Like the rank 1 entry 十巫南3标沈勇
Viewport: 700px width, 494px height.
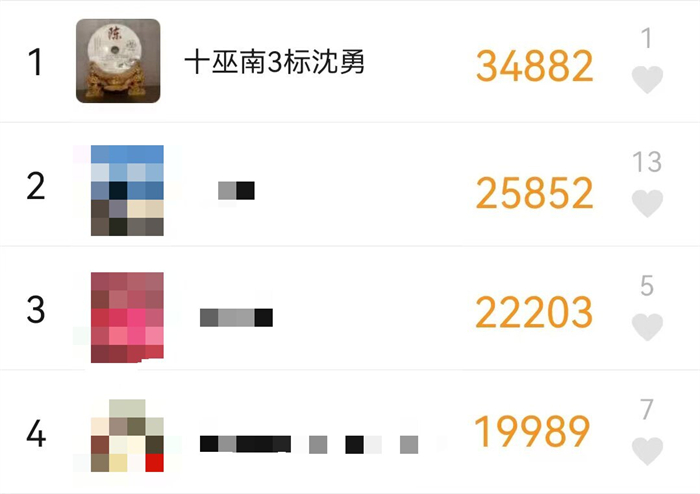[647, 80]
